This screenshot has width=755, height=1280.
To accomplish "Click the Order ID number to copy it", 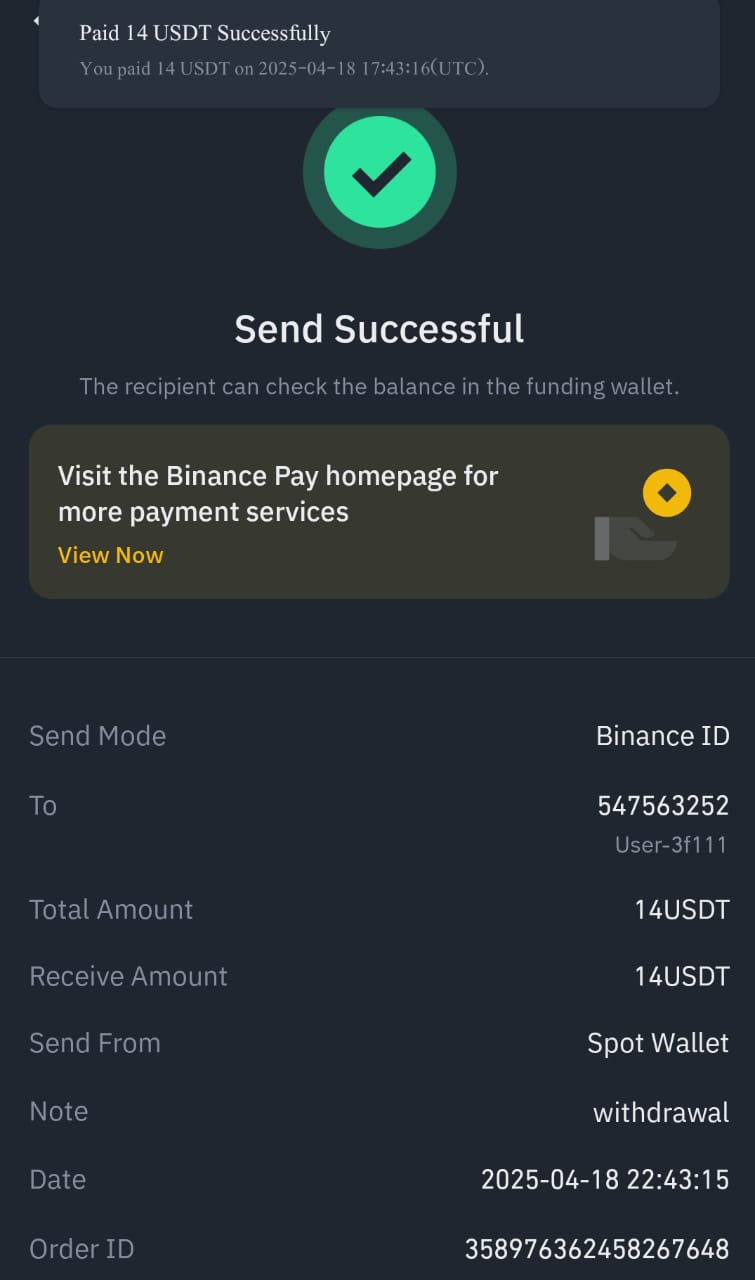I will (x=596, y=1248).
